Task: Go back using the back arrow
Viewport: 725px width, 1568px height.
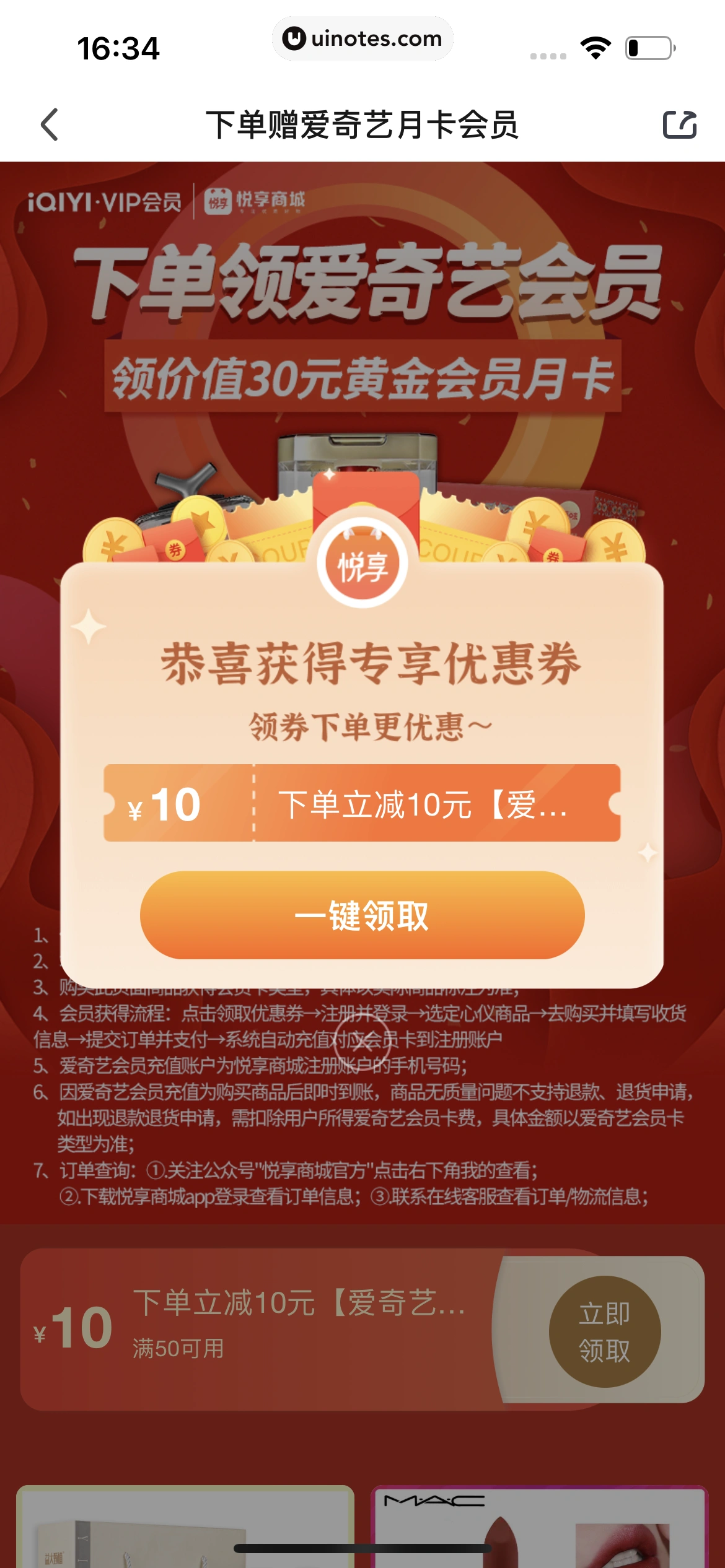Action: (50, 124)
